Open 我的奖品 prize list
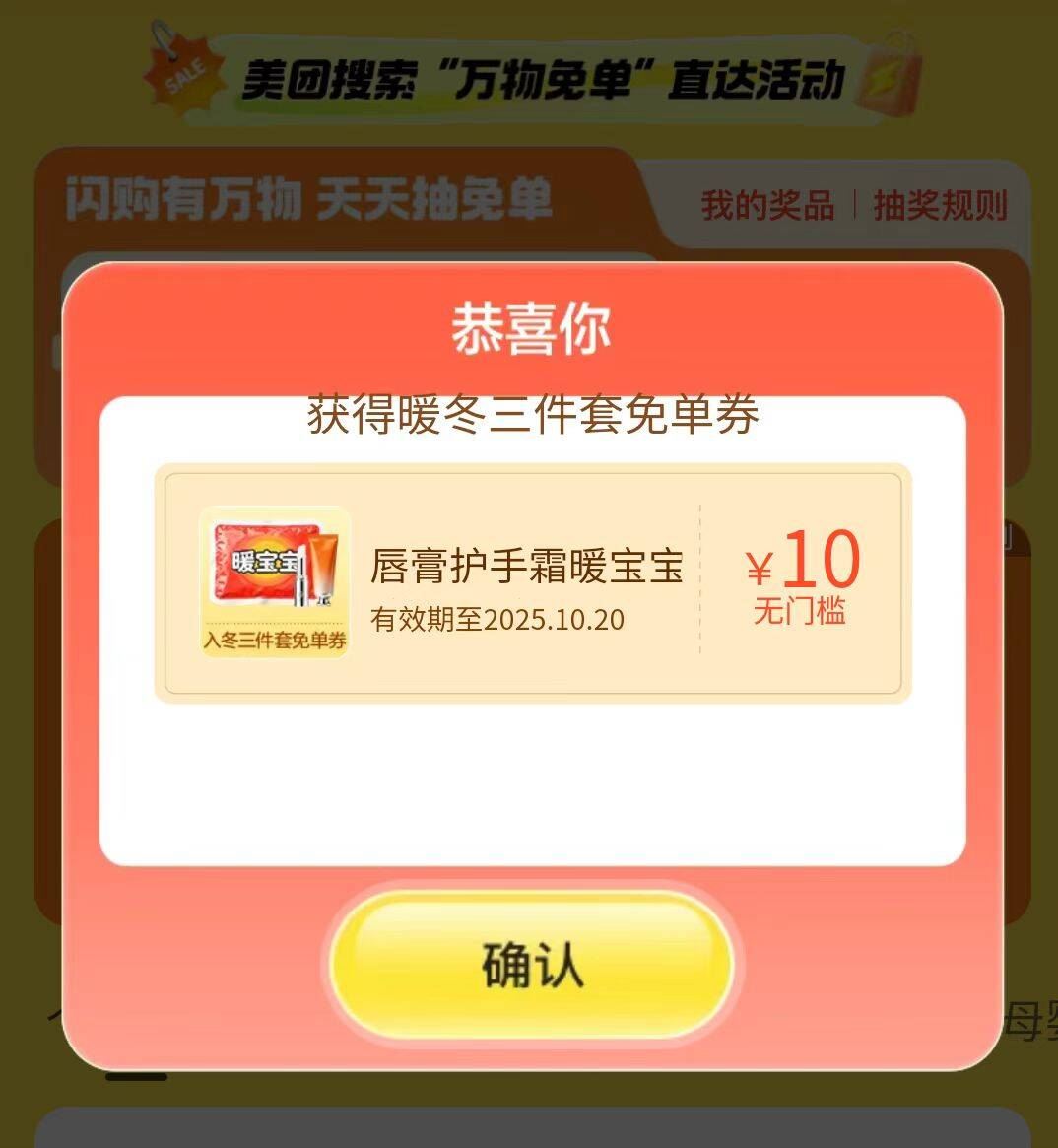The height and width of the screenshot is (1148, 1058). tap(767, 206)
